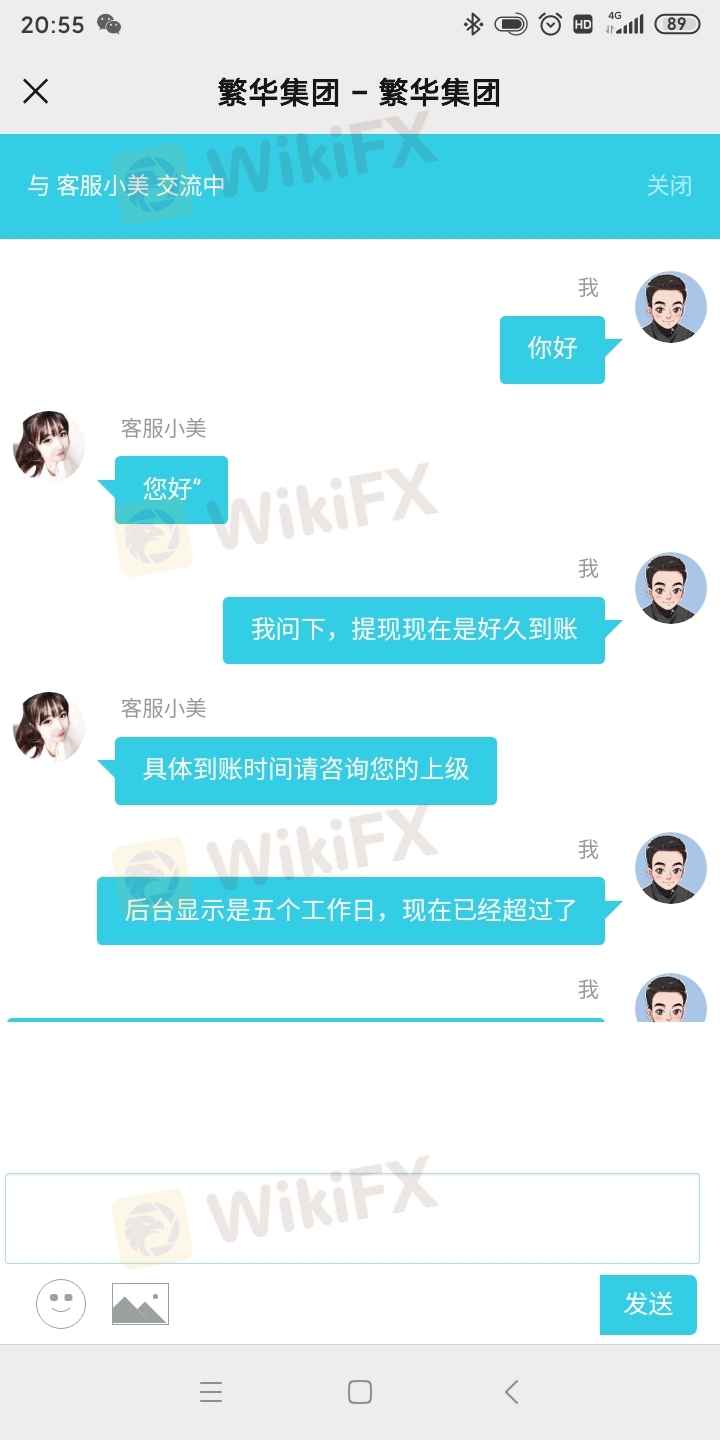Go back using the system back arrow
This screenshot has width=720, height=1440.
(511, 1392)
